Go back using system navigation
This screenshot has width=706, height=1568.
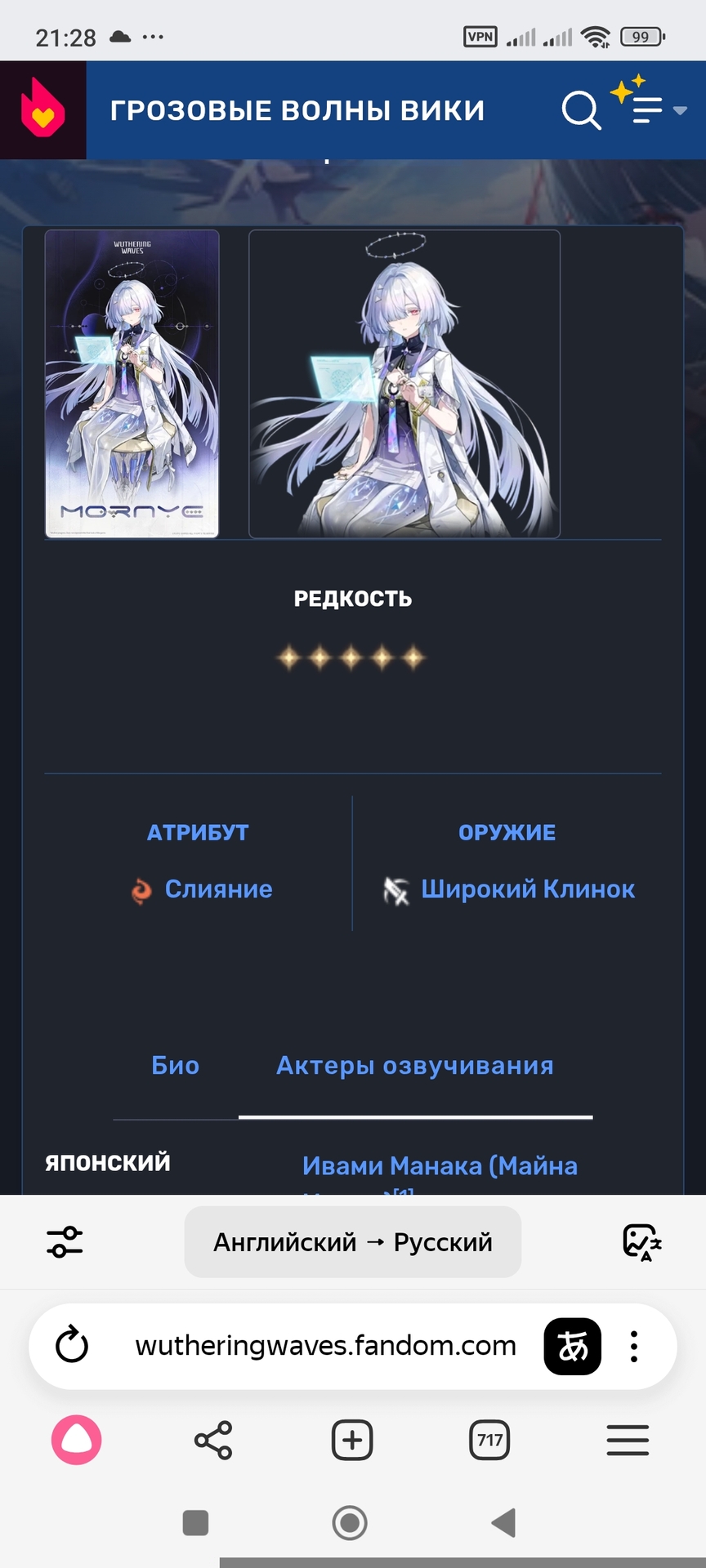tap(504, 1522)
